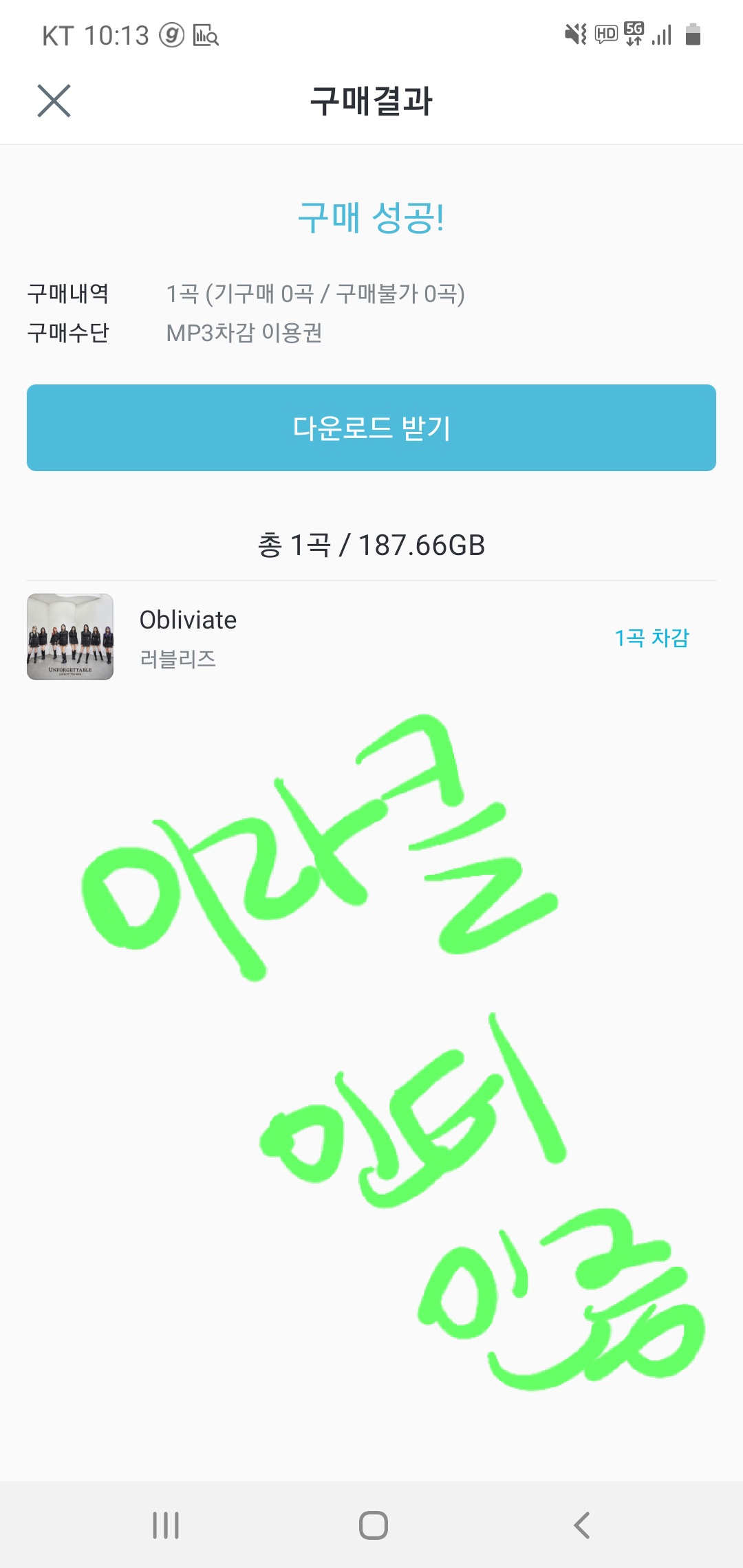Select the song title Obliviate
The image size is (743, 1568).
point(186,619)
